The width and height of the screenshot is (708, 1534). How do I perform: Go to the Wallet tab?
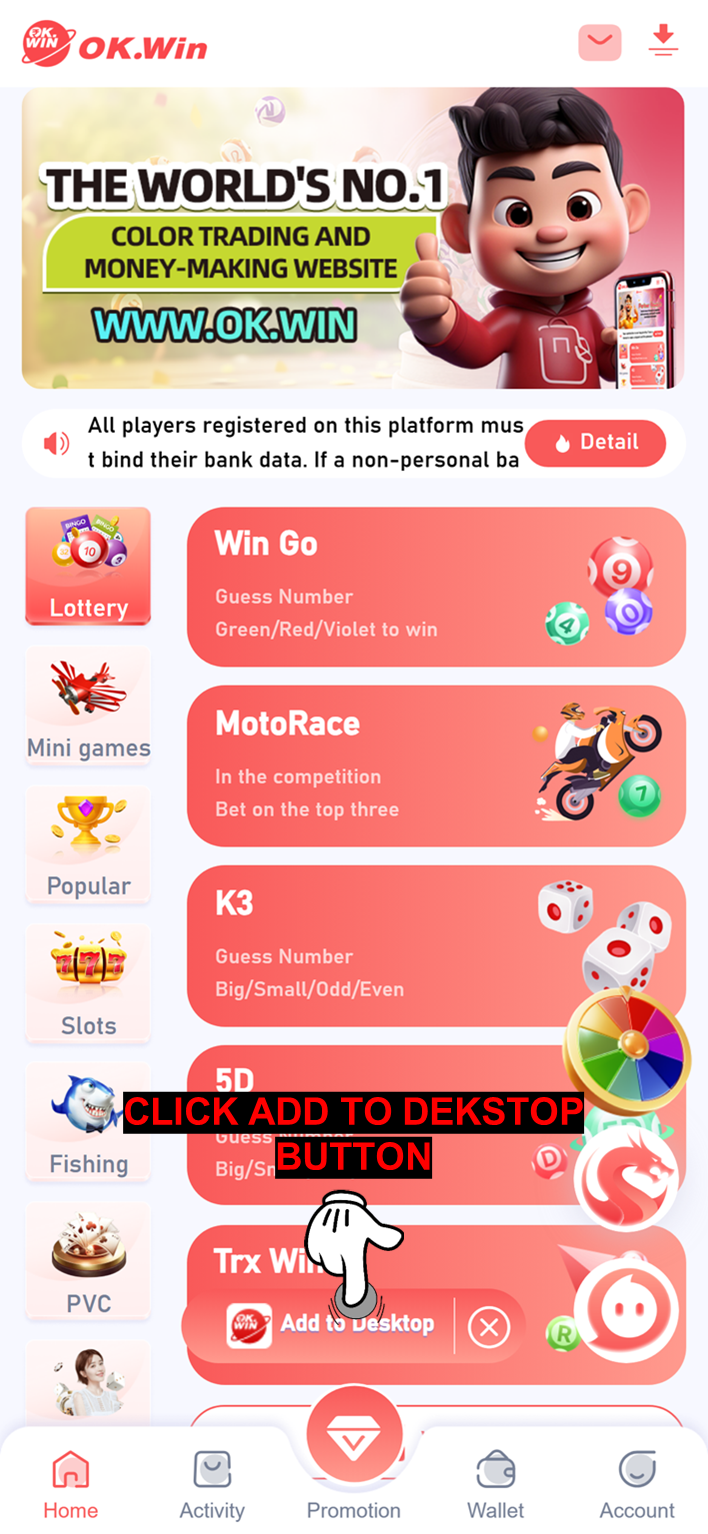(496, 1484)
